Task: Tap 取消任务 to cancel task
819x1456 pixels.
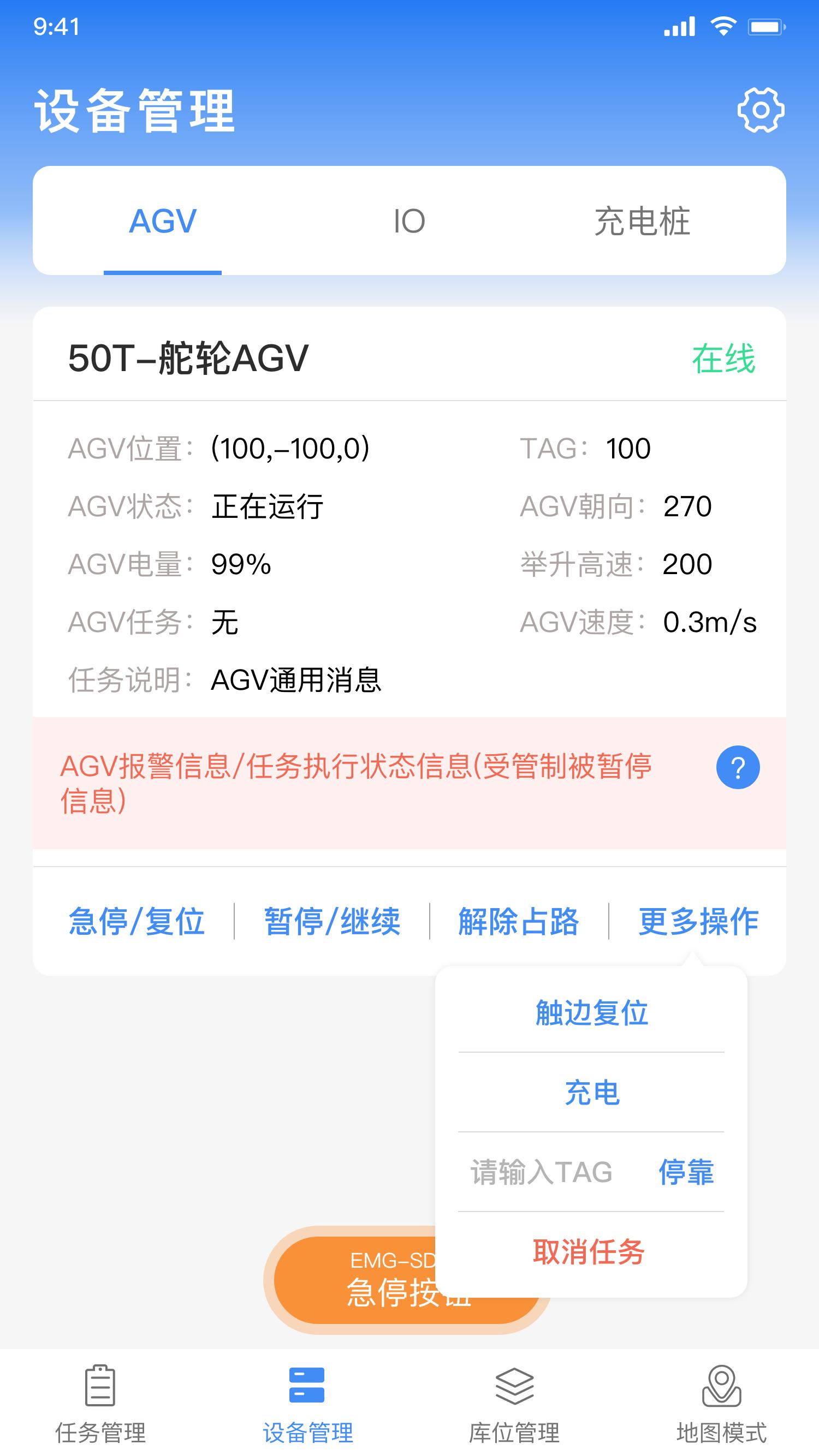Action: (x=589, y=1251)
